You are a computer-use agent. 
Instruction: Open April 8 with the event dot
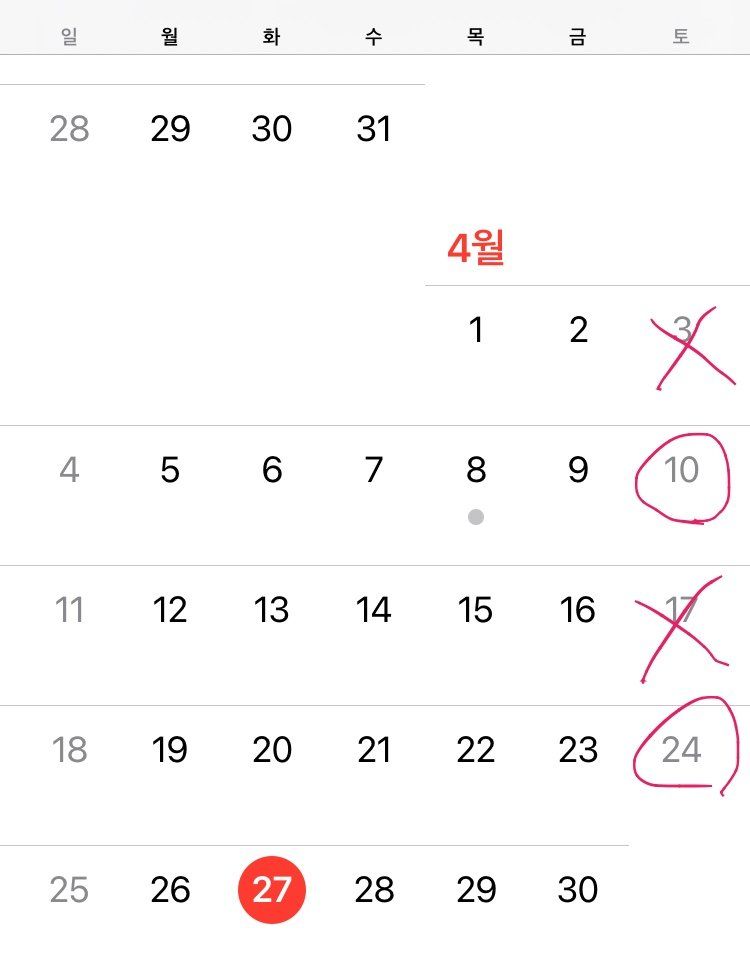coord(476,470)
